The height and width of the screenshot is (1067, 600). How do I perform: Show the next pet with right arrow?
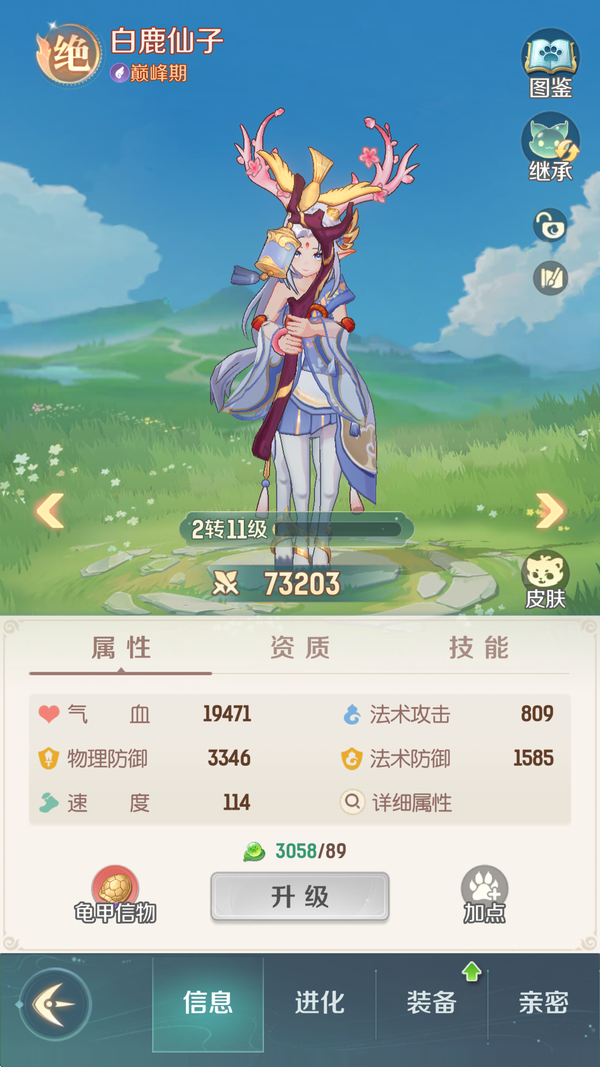[550, 511]
